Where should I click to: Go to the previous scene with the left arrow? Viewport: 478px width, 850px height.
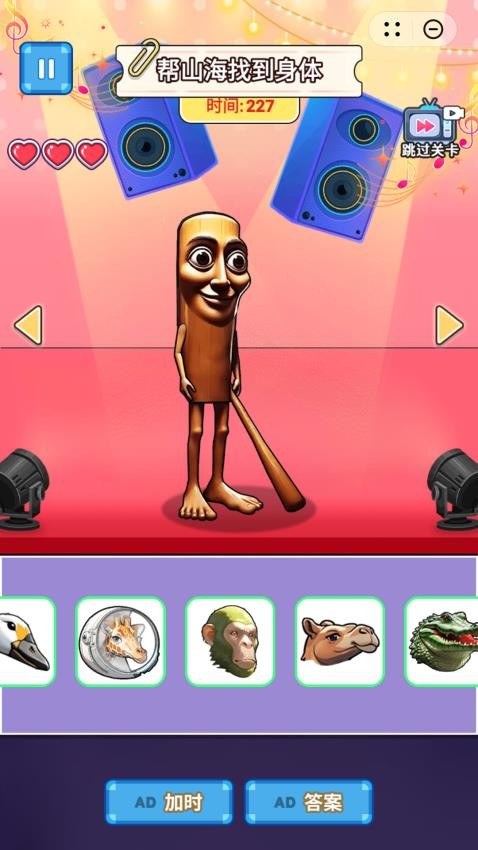pyautogui.click(x=28, y=325)
